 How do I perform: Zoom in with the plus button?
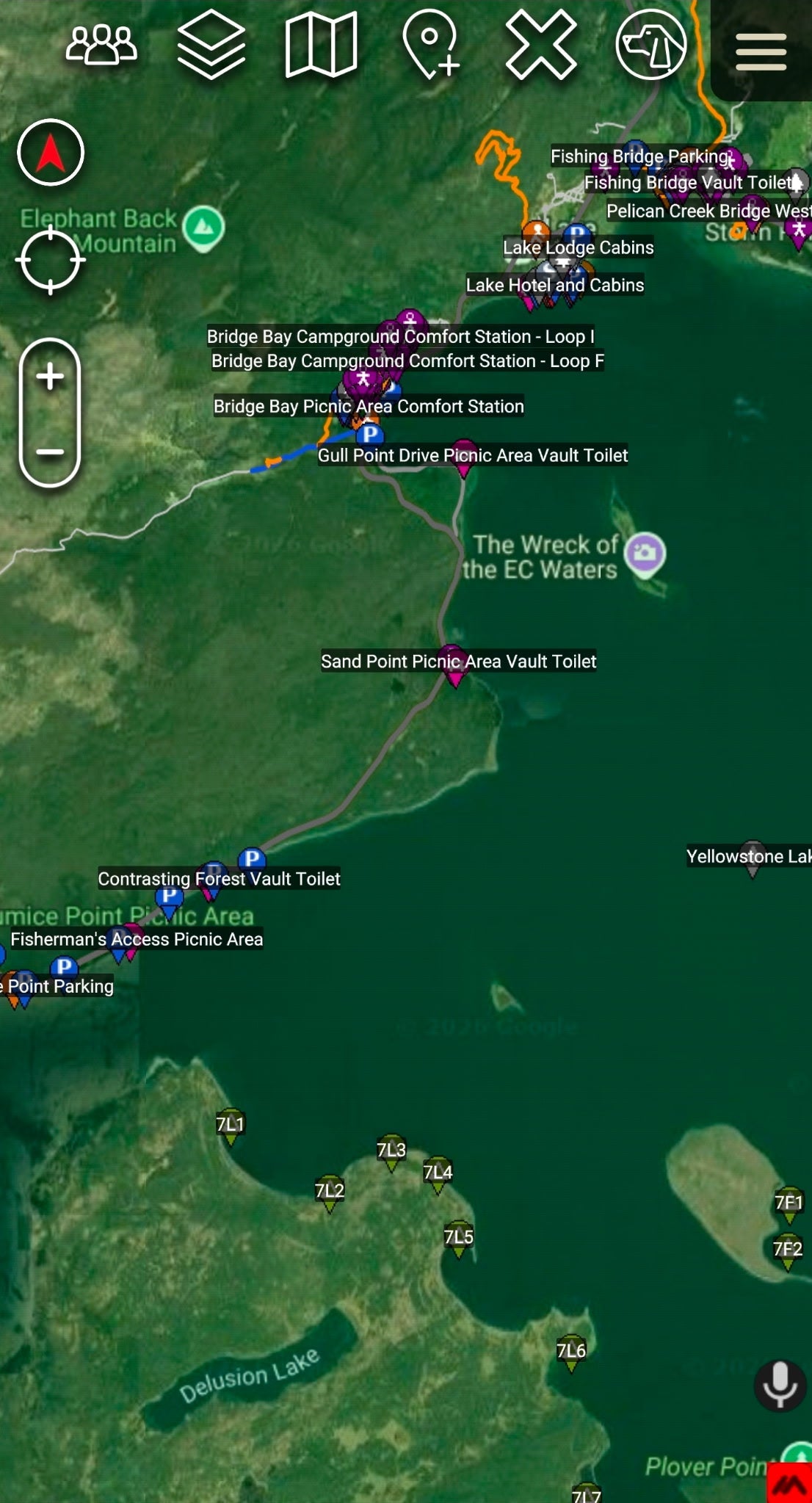pyautogui.click(x=50, y=377)
